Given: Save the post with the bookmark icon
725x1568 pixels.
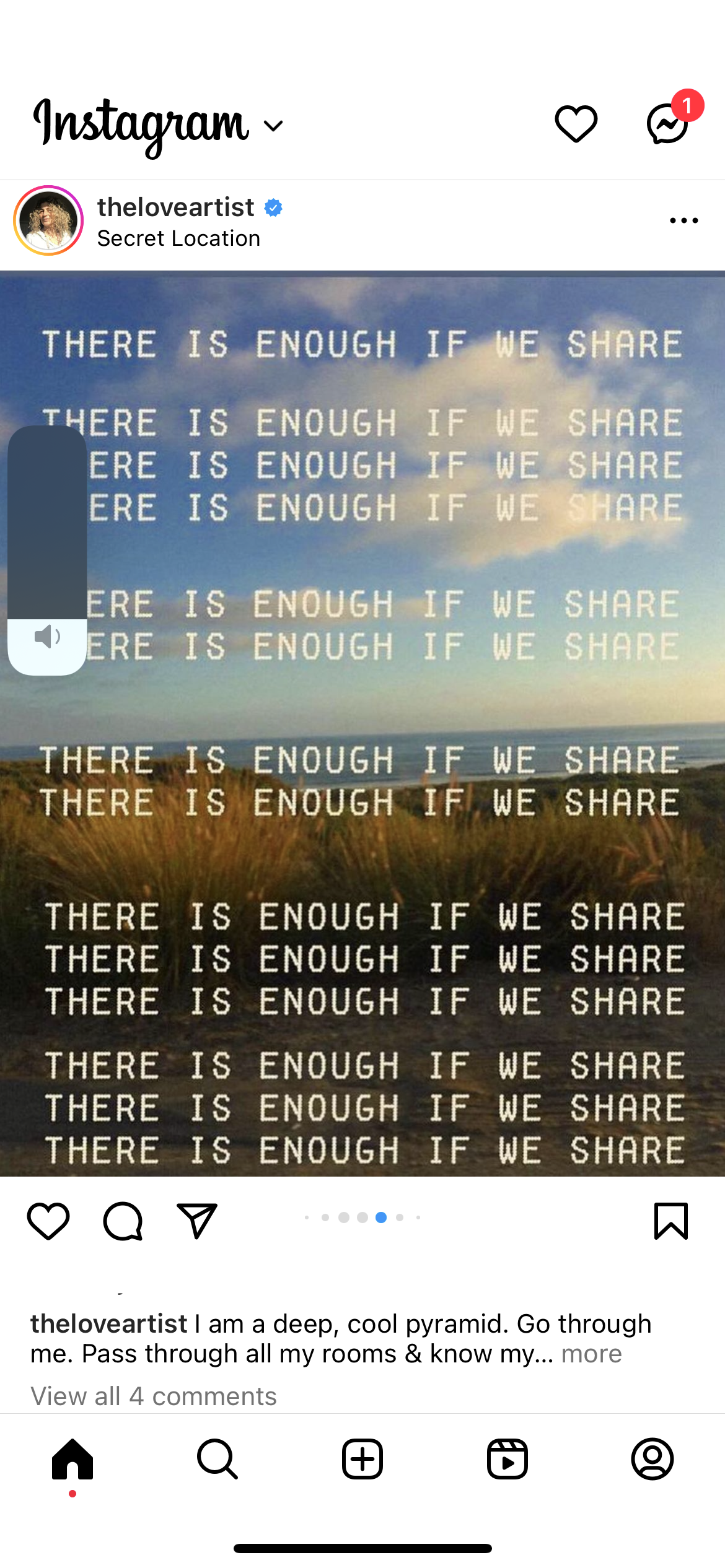Looking at the screenshot, I should (x=671, y=1221).
